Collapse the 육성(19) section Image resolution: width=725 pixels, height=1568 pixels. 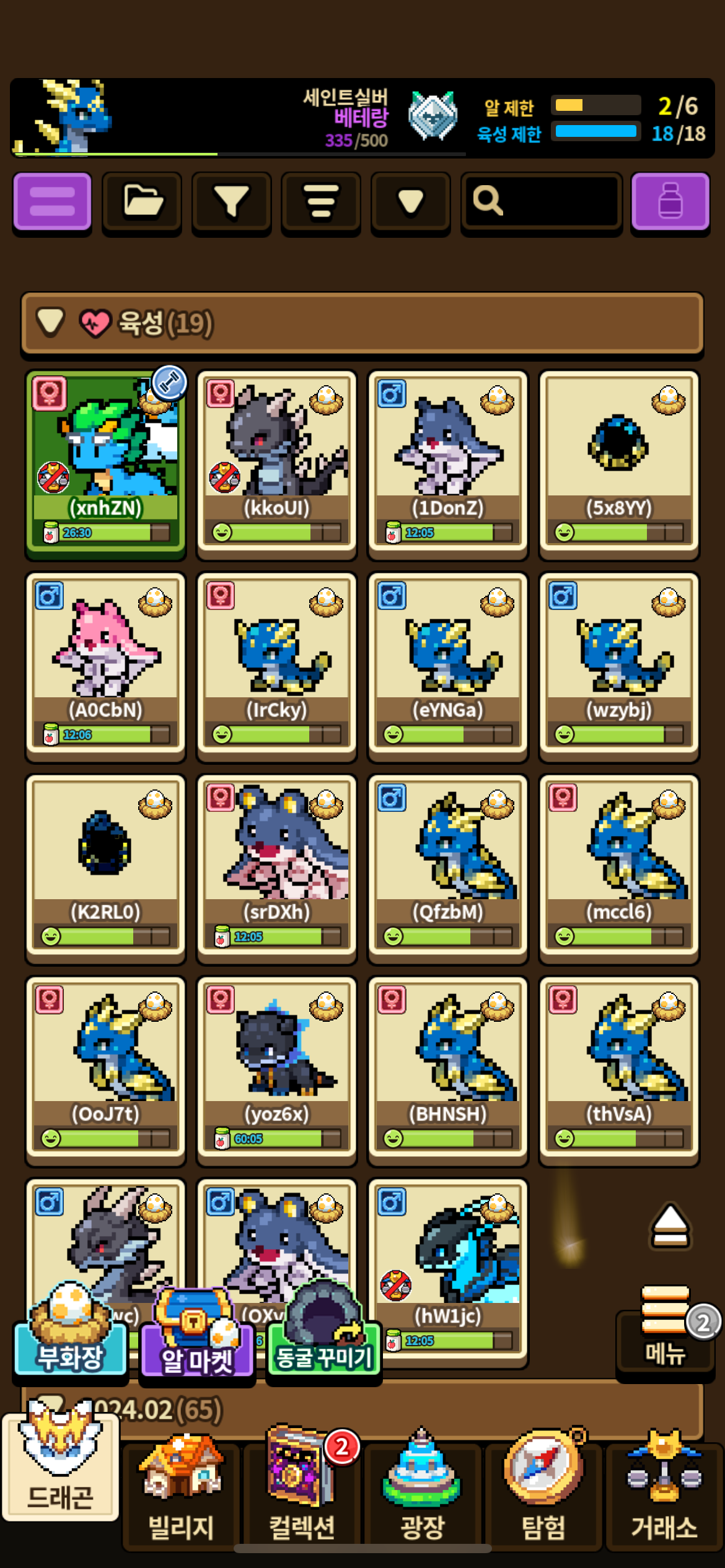coord(51,322)
